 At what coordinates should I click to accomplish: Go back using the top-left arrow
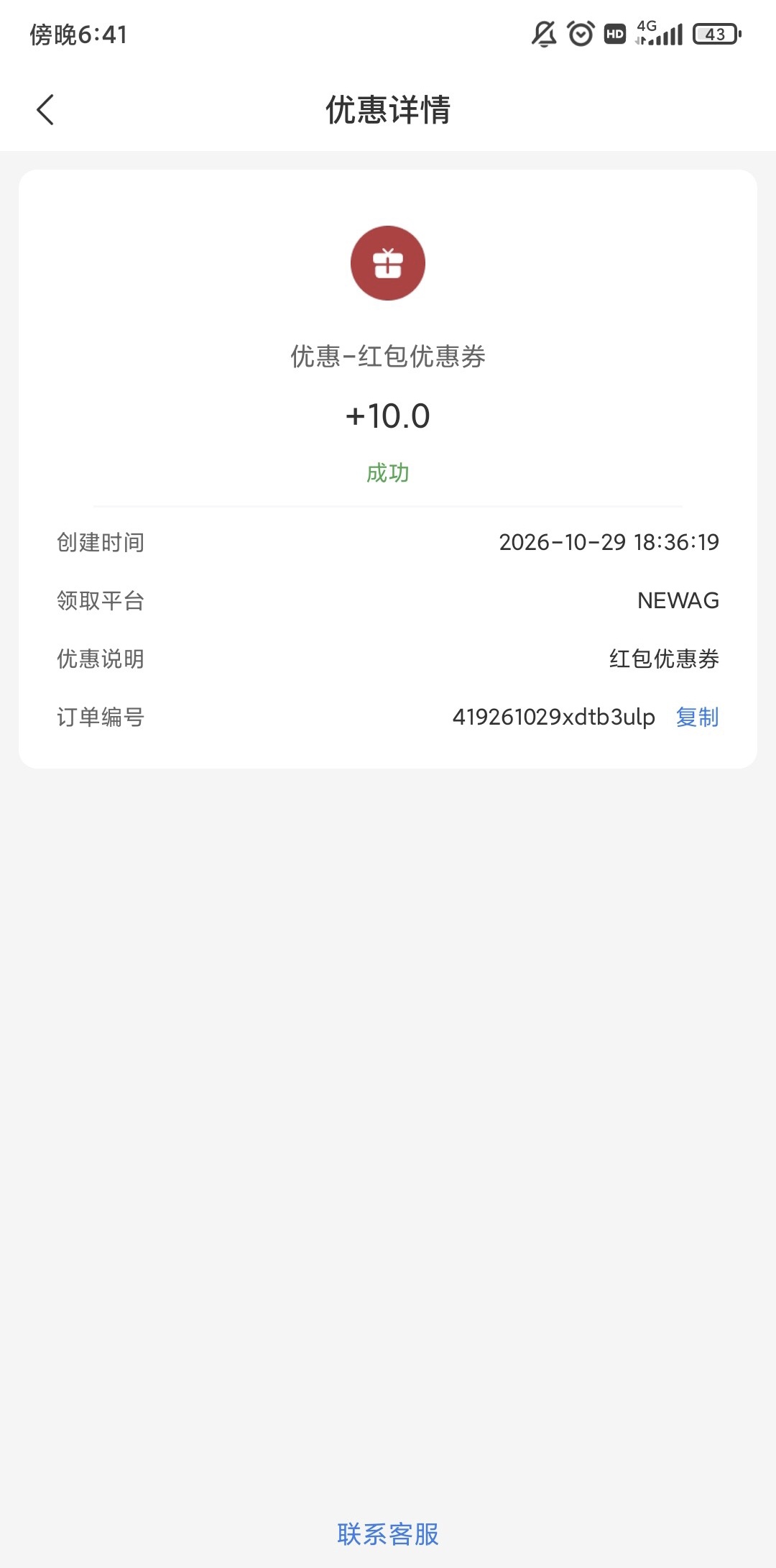click(x=45, y=110)
